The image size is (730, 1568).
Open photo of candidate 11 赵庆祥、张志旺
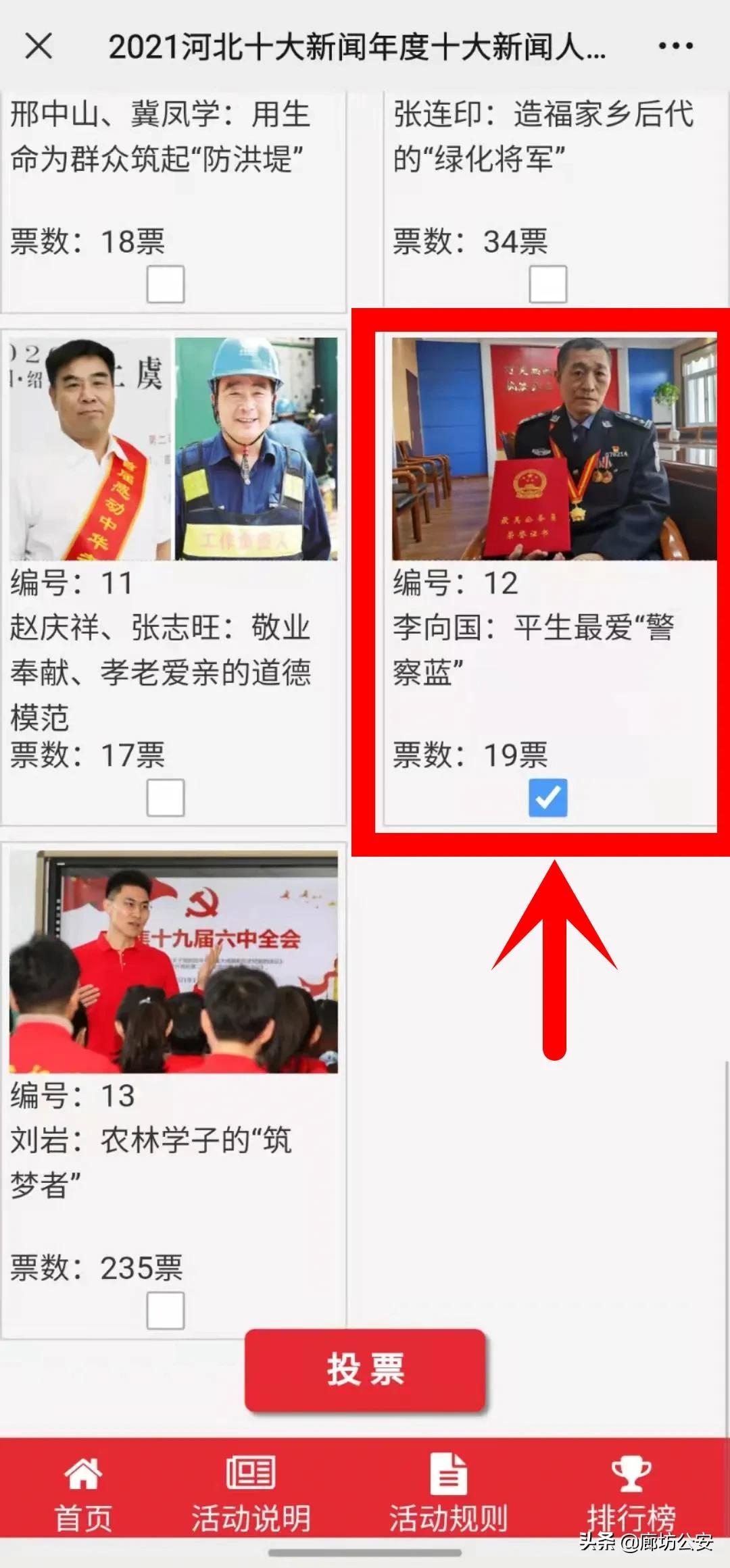tap(174, 449)
